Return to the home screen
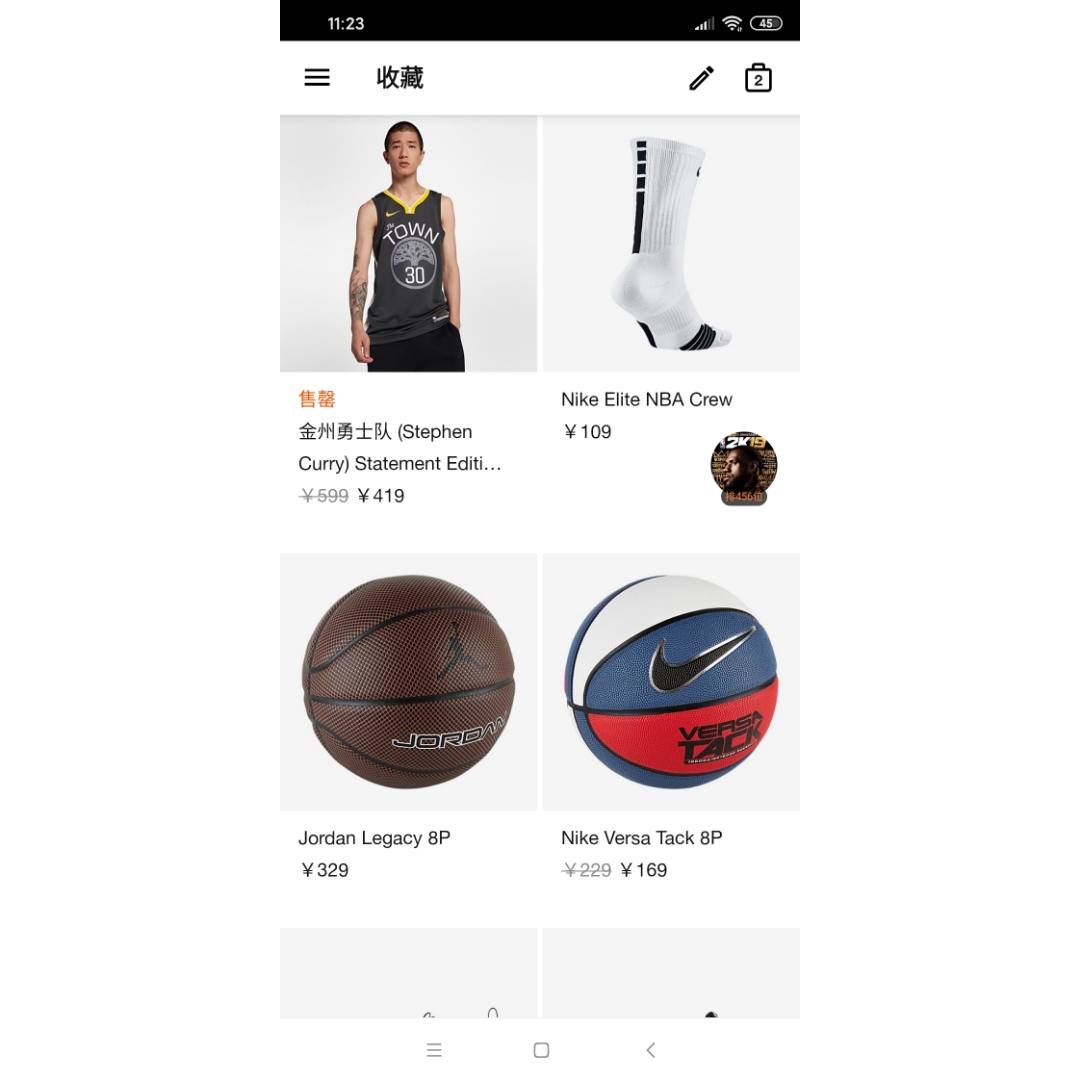Image resolution: width=1080 pixels, height=1080 pixels. click(541, 1050)
